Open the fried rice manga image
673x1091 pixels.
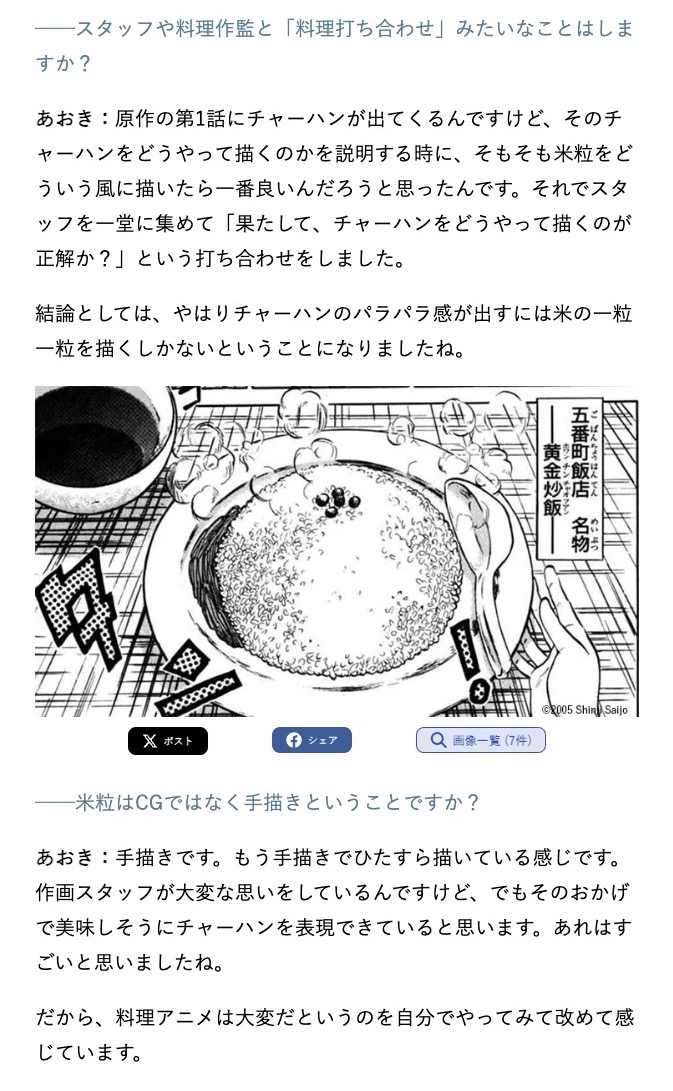point(336,551)
